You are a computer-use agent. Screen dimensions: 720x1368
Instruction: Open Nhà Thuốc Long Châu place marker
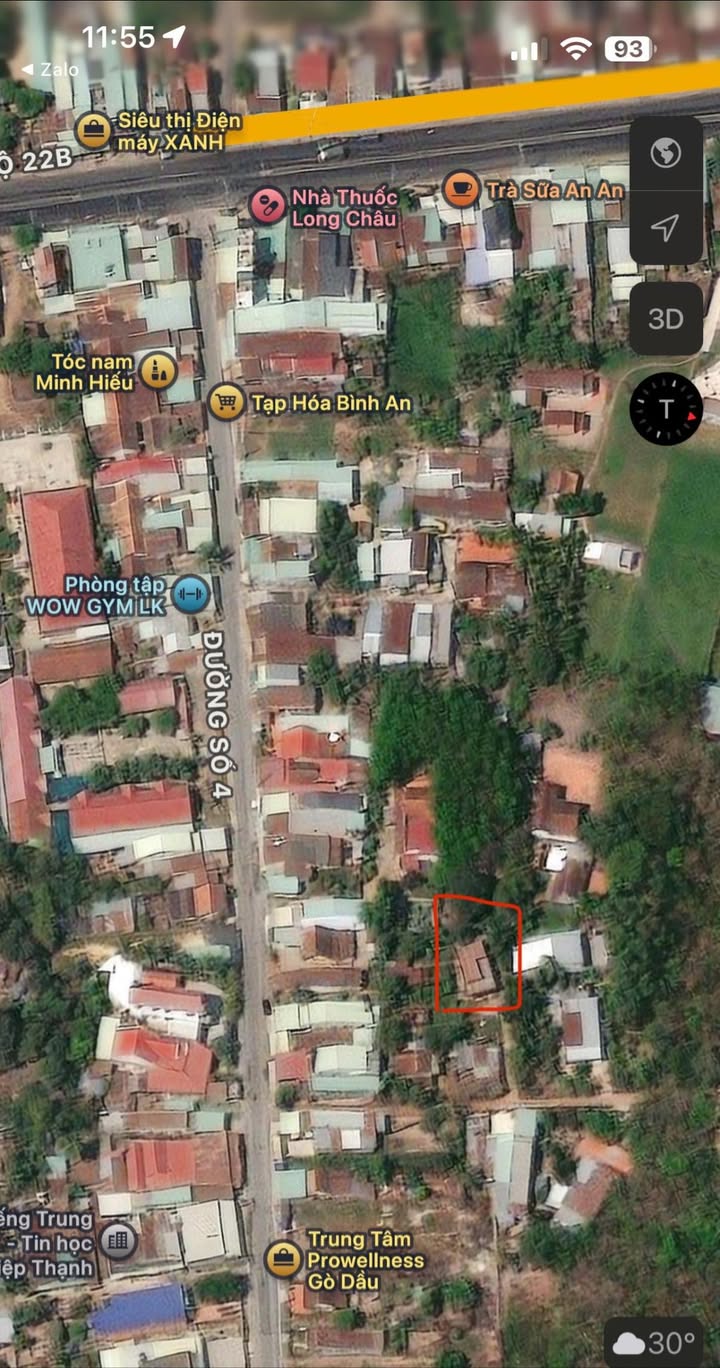tap(267, 206)
